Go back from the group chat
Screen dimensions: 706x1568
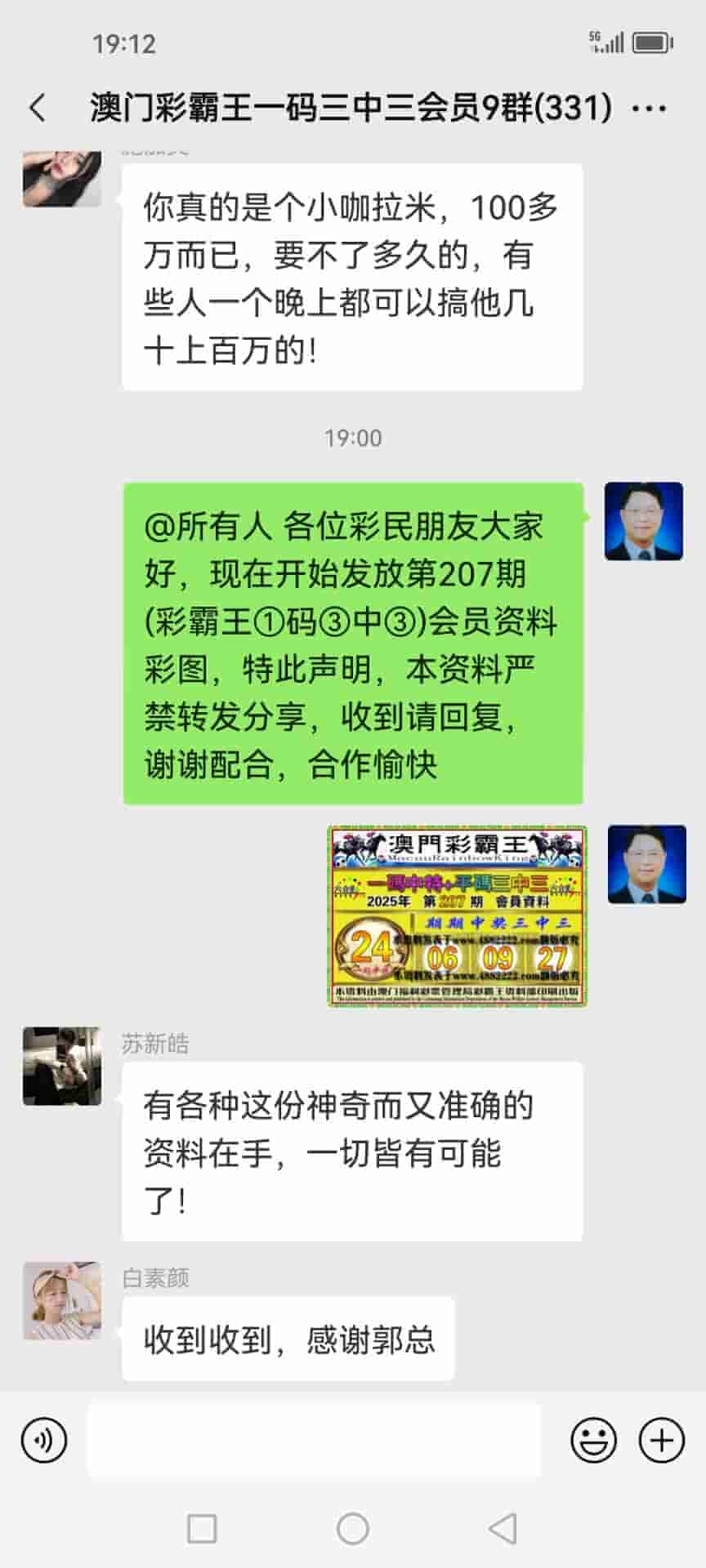[38, 108]
